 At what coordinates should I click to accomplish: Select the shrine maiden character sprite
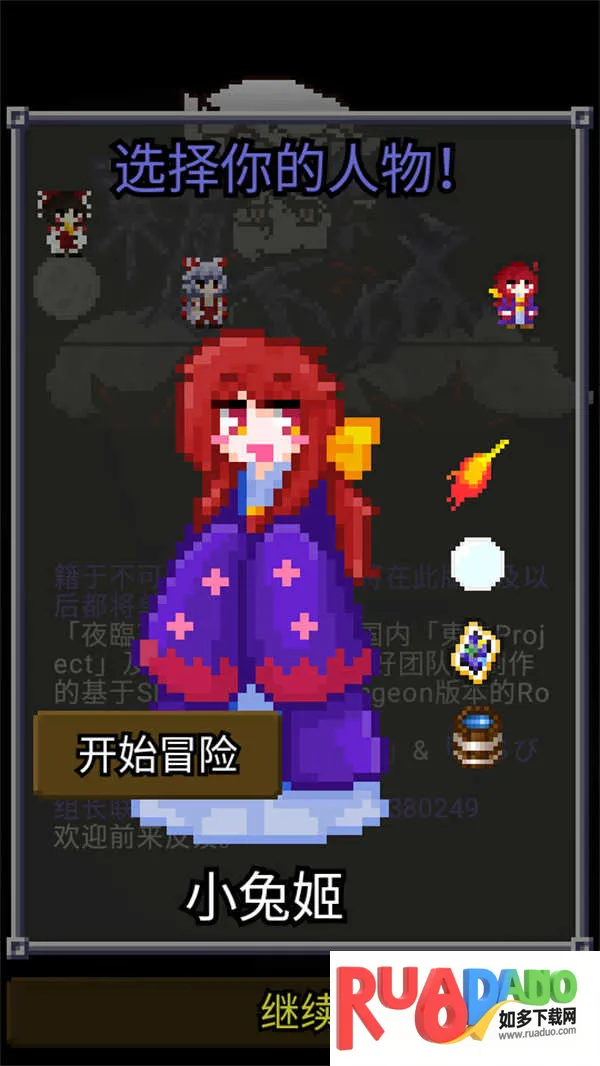coord(65,222)
